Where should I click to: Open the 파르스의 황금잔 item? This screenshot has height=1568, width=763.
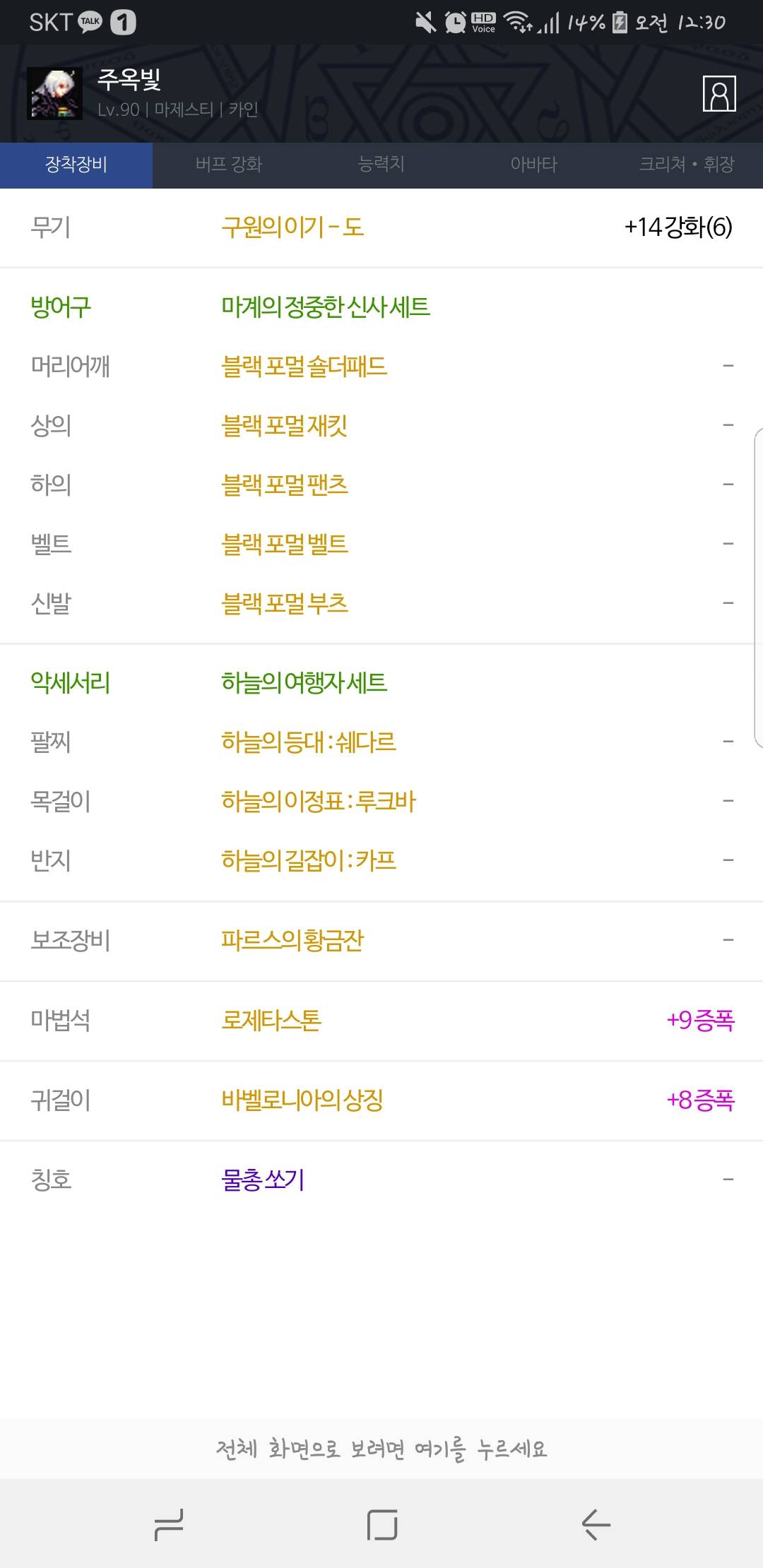coord(292,941)
